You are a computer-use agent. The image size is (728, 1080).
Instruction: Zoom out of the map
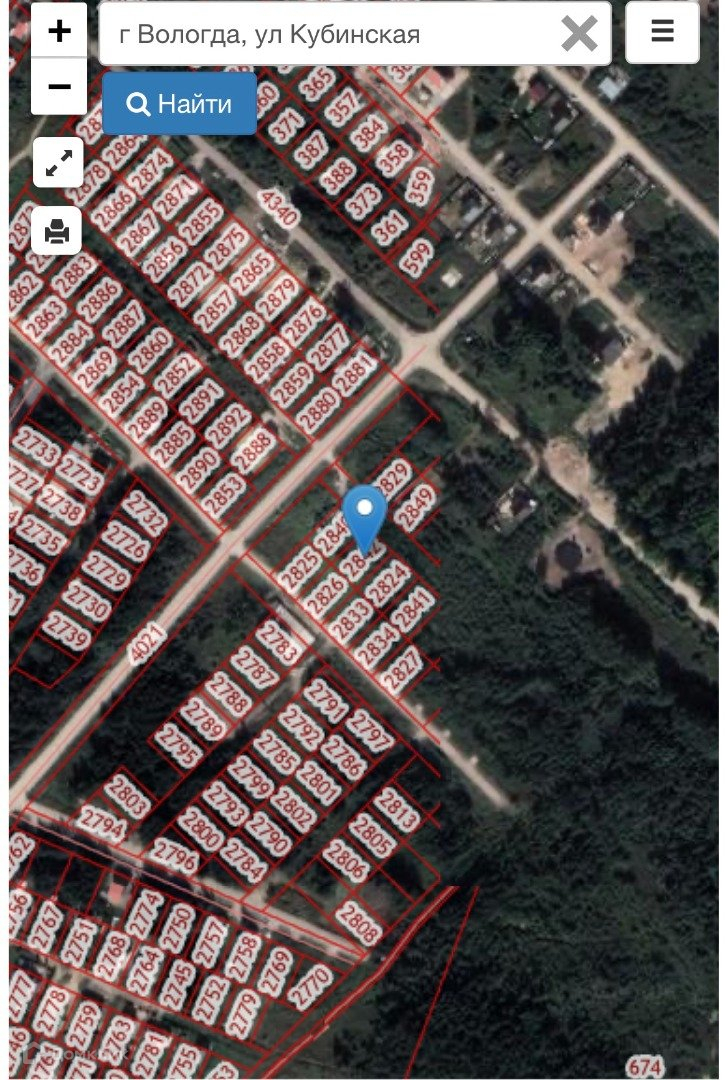pyautogui.click(x=60, y=87)
